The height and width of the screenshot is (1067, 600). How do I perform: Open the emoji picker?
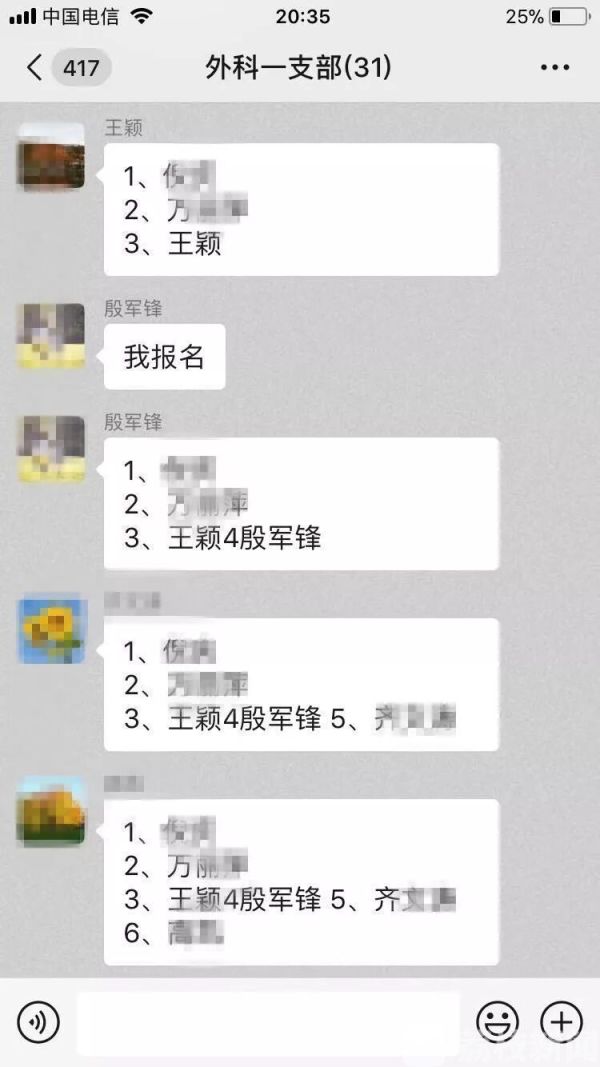coord(497,1022)
